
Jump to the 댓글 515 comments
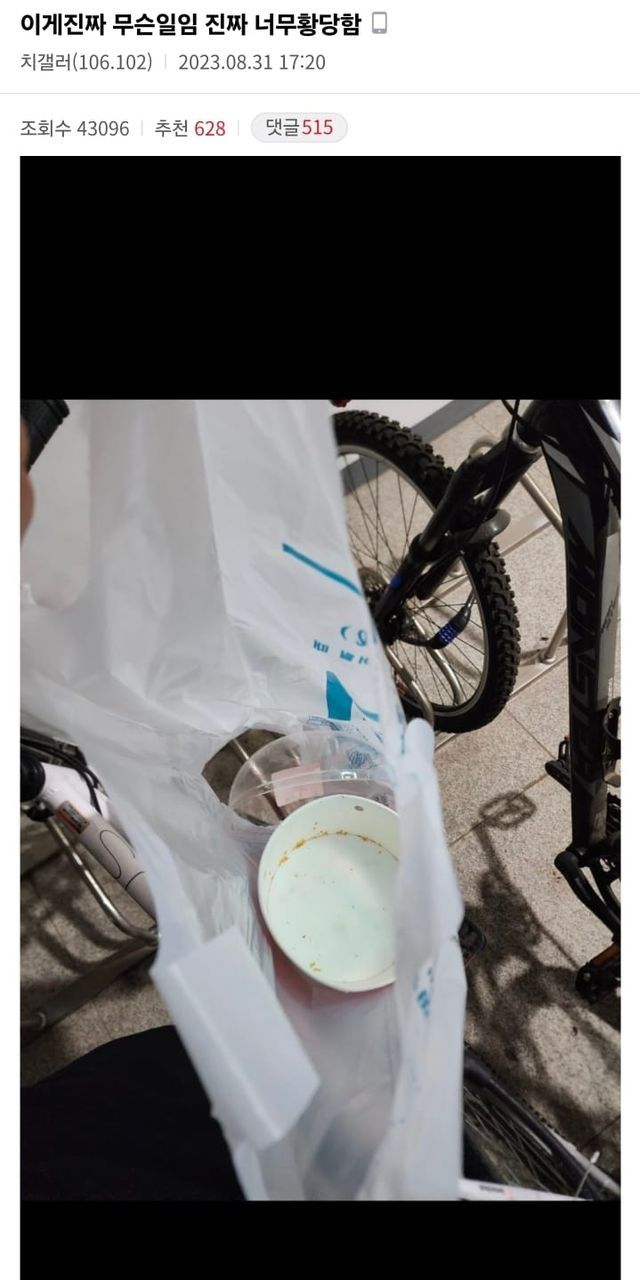click(x=299, y=128)
